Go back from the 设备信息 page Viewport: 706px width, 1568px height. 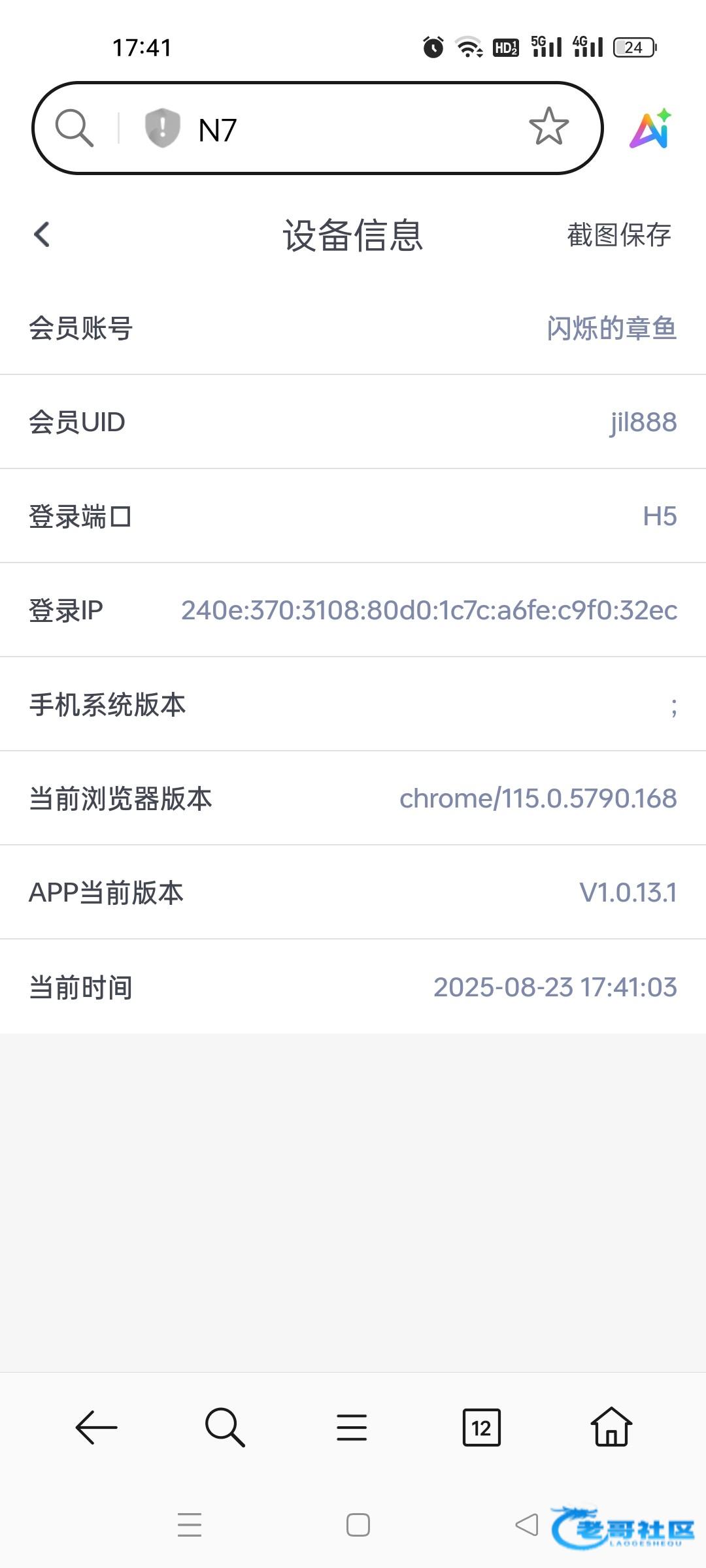42,235
